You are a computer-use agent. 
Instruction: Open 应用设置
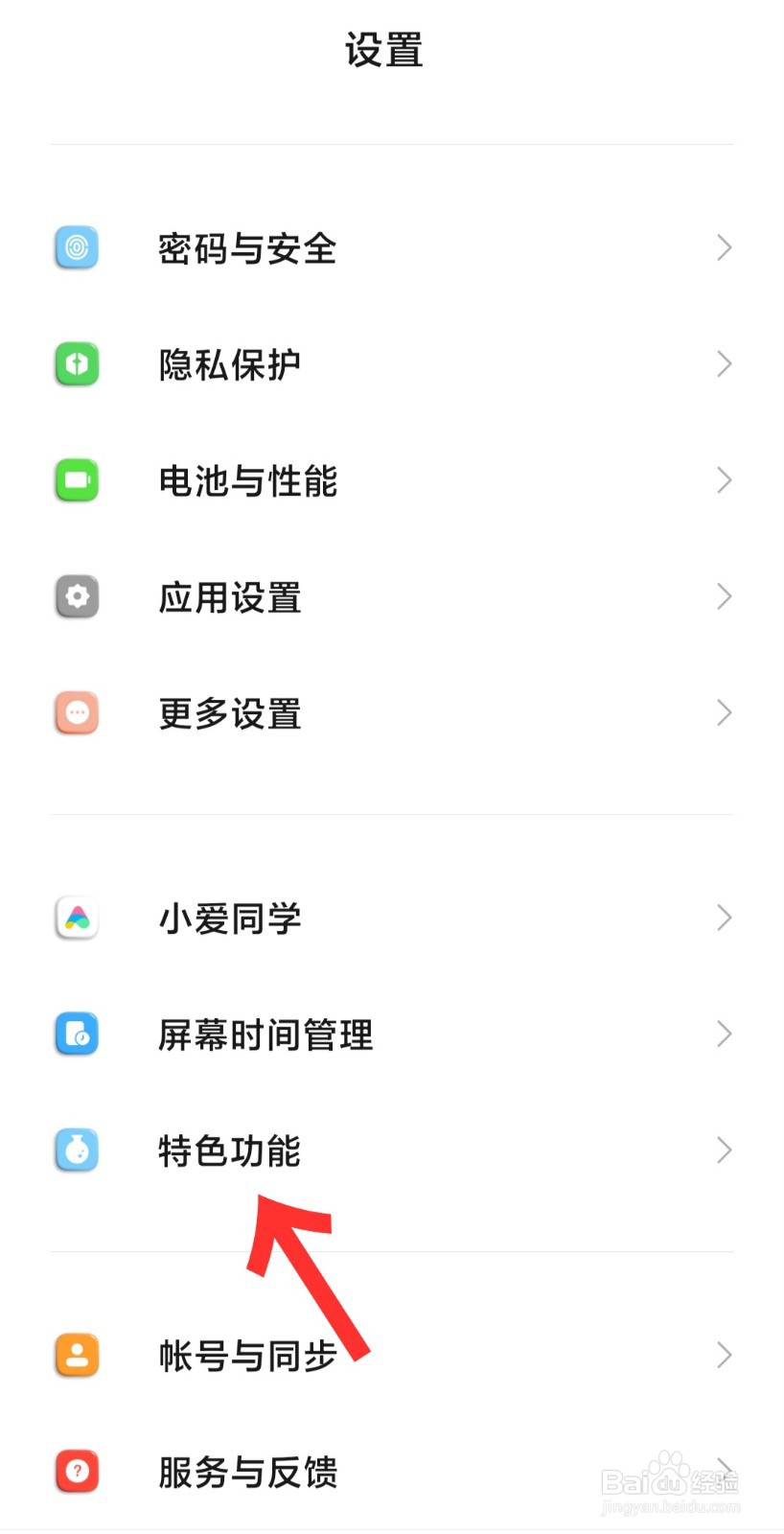click(x=392, y=596)
